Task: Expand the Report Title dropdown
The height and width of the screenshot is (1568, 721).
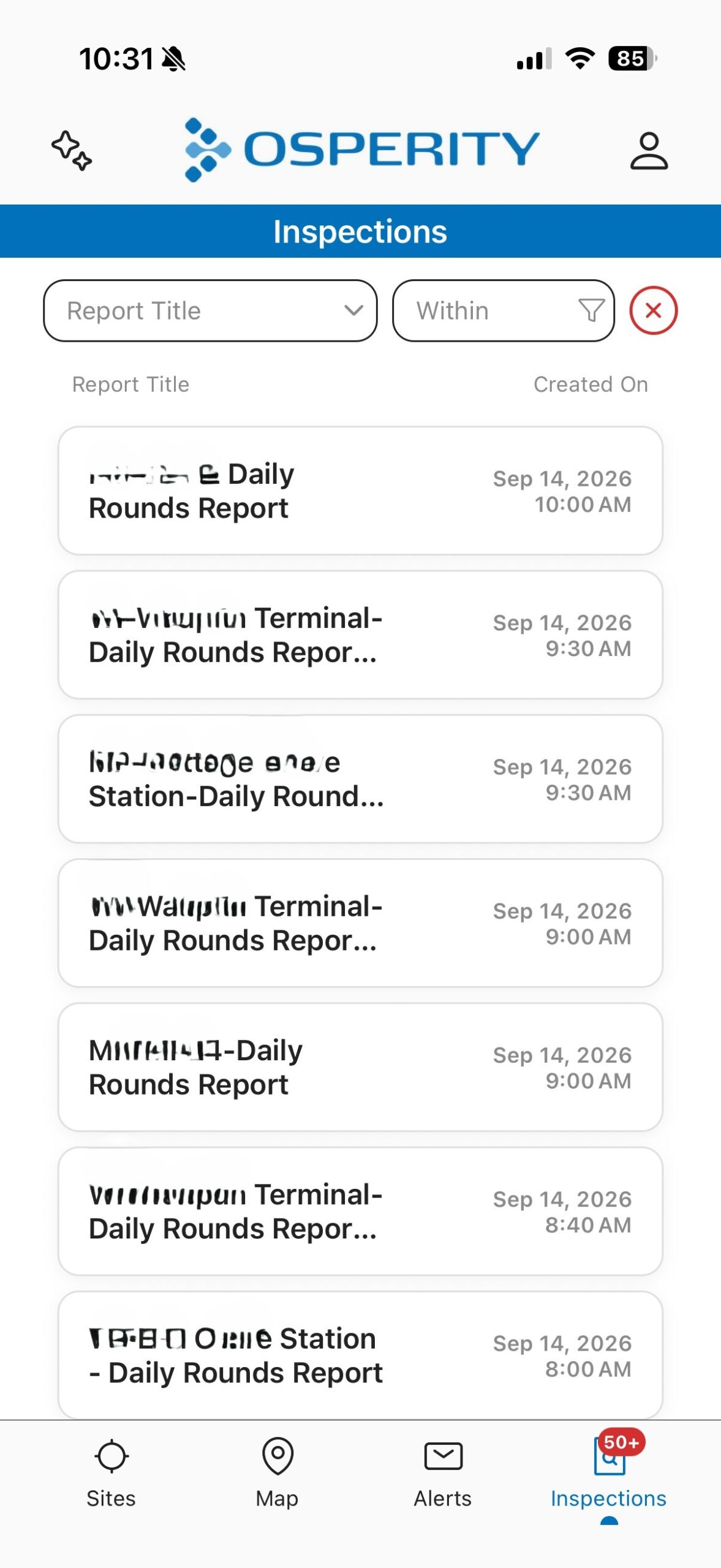Action: (210, 311)
